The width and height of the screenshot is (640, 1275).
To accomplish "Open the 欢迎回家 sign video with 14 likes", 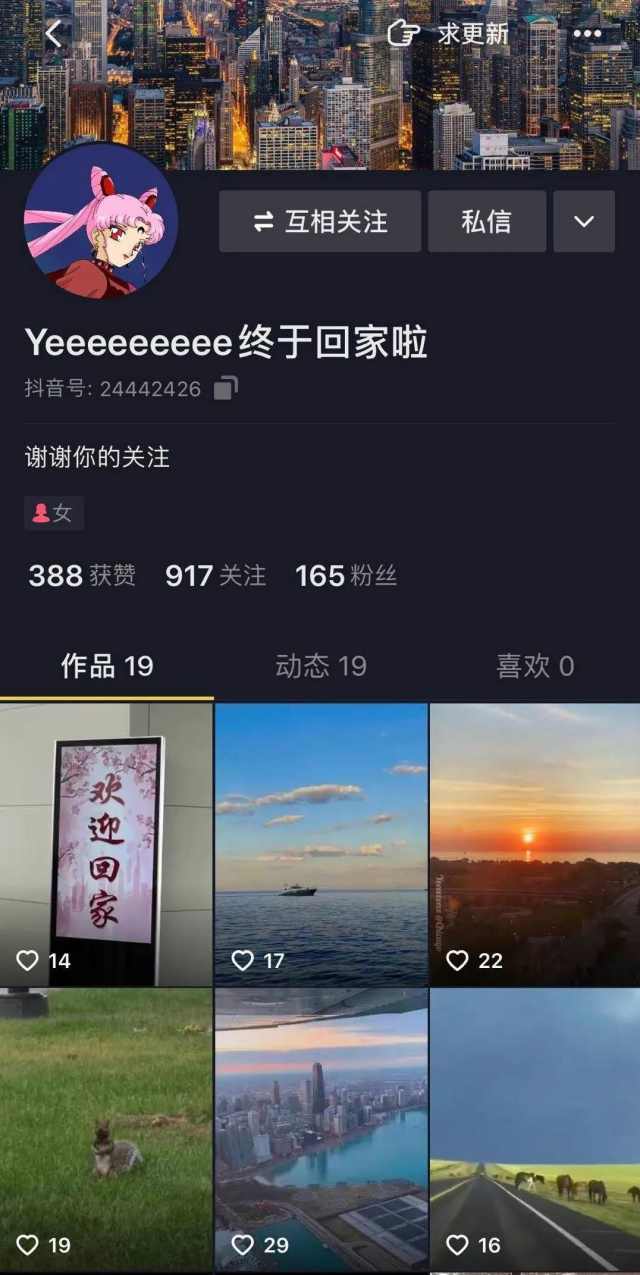I will 106,843.
